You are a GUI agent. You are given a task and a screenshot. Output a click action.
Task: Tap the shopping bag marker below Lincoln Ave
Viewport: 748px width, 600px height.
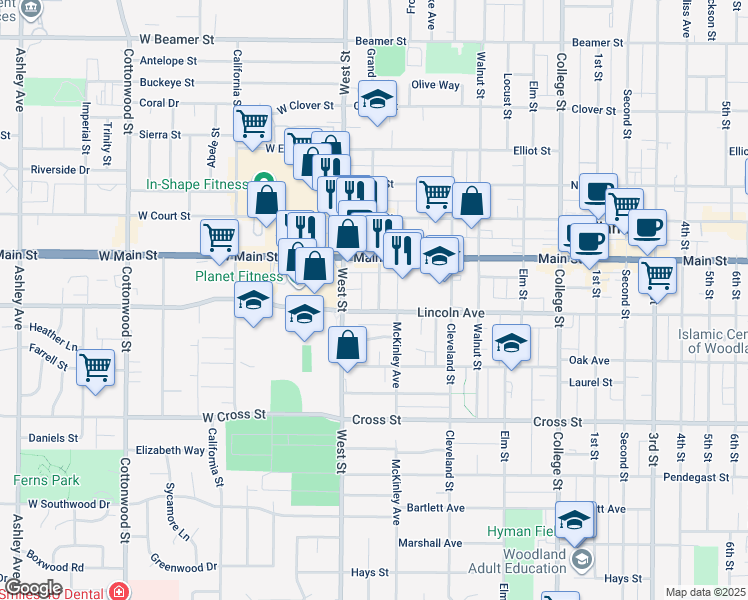tap(346, 346)
